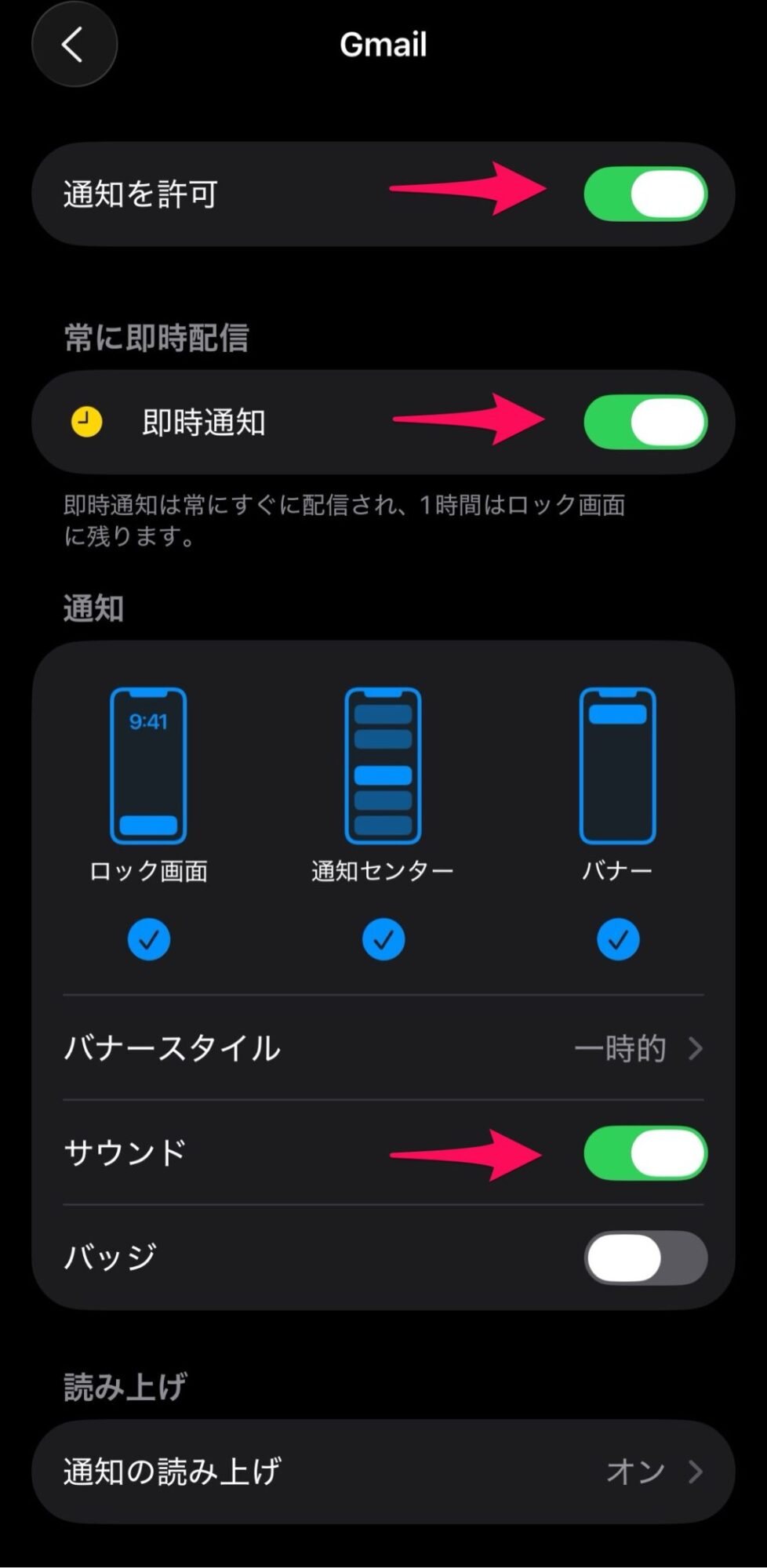The height and width of the screenshot is (1568, 767).
Task: Uncheck the バナー alert option
Action: click(617, 938)
